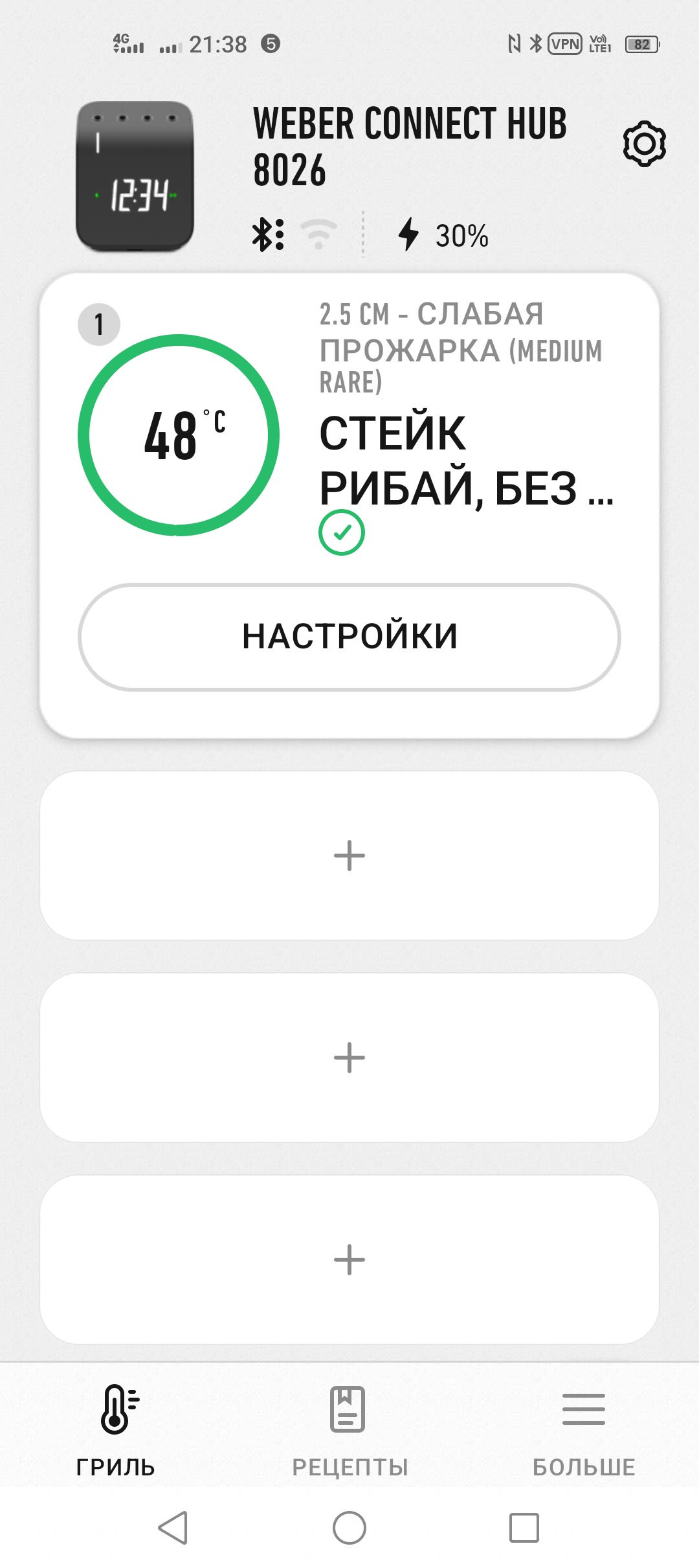This screenshot has height=1568, width=699.
Task: Switch to the РЕЦЕПТЫ tab
Action: click(x=349, y=1430)
